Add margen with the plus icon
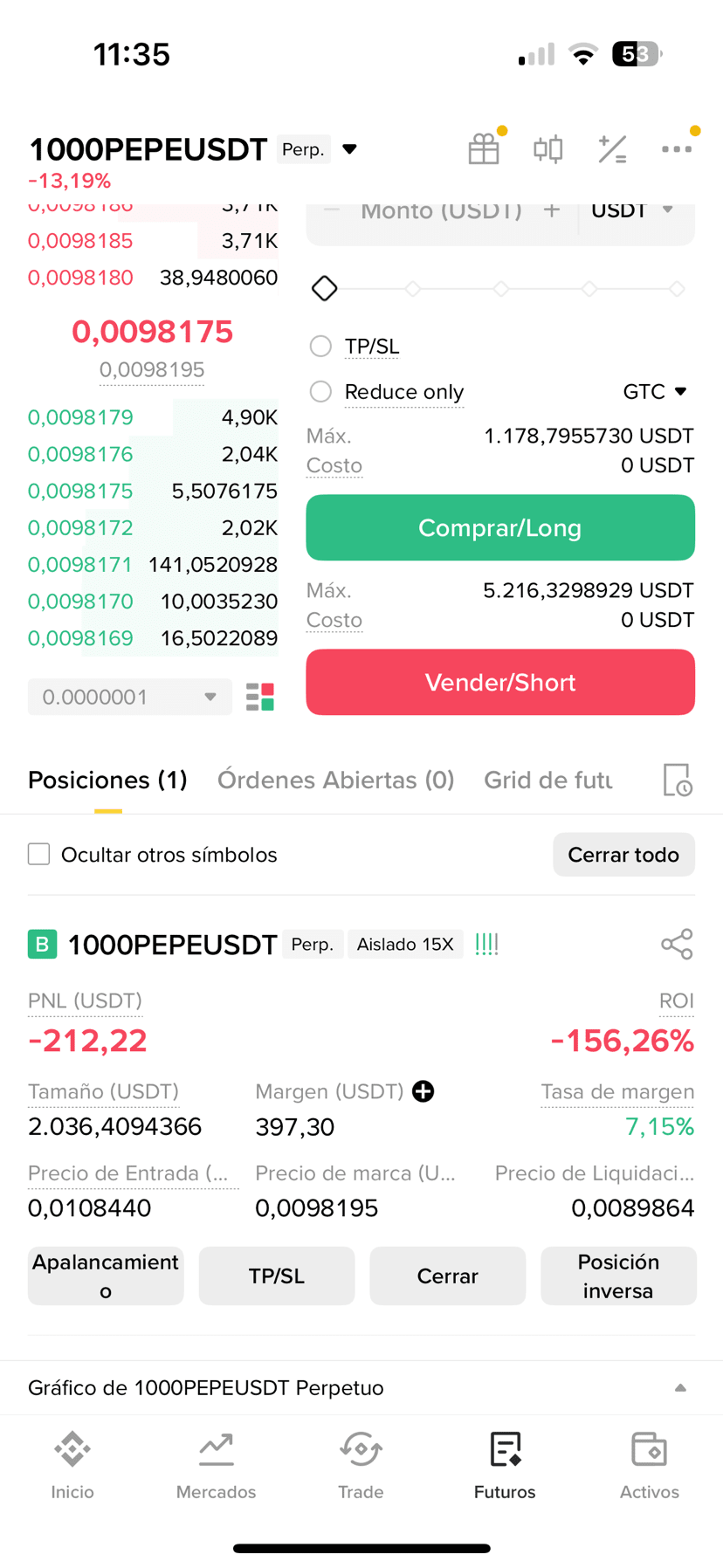The image size is (723, 1568). coord(423,1091)
